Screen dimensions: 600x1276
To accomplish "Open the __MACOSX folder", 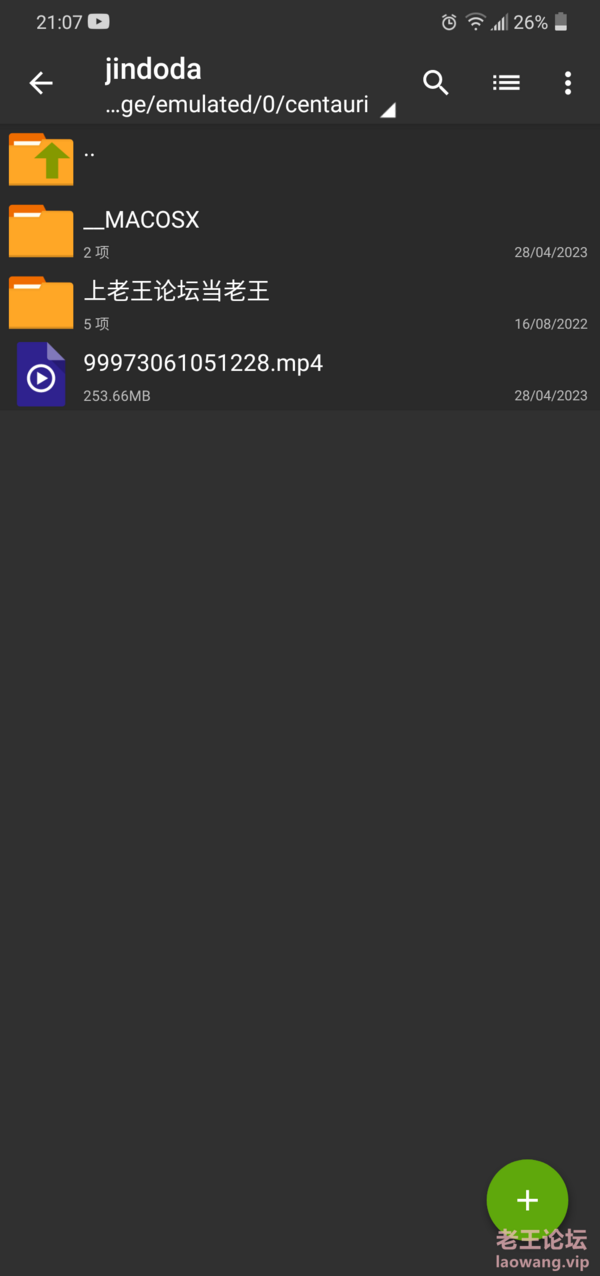I will coord(300,231).
